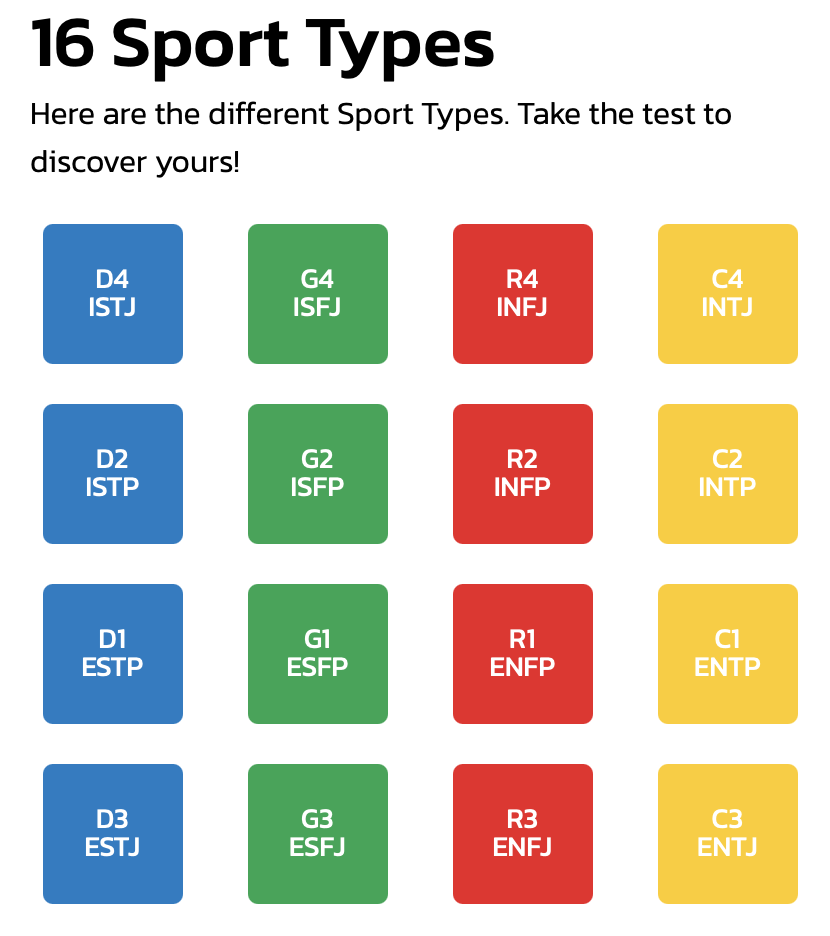View the D1 ESTP sport type

coord(113,653)
